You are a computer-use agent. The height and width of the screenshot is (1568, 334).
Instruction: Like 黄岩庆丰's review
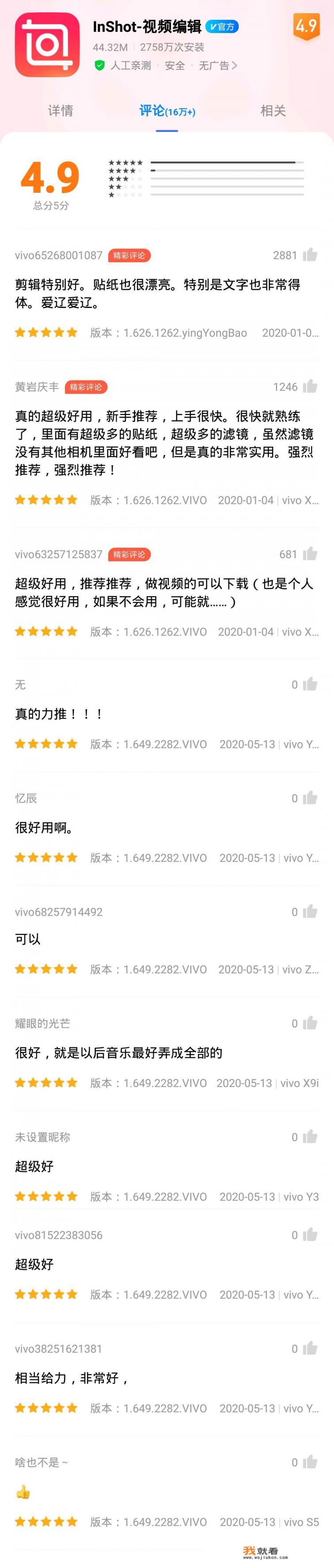(310, 387)
